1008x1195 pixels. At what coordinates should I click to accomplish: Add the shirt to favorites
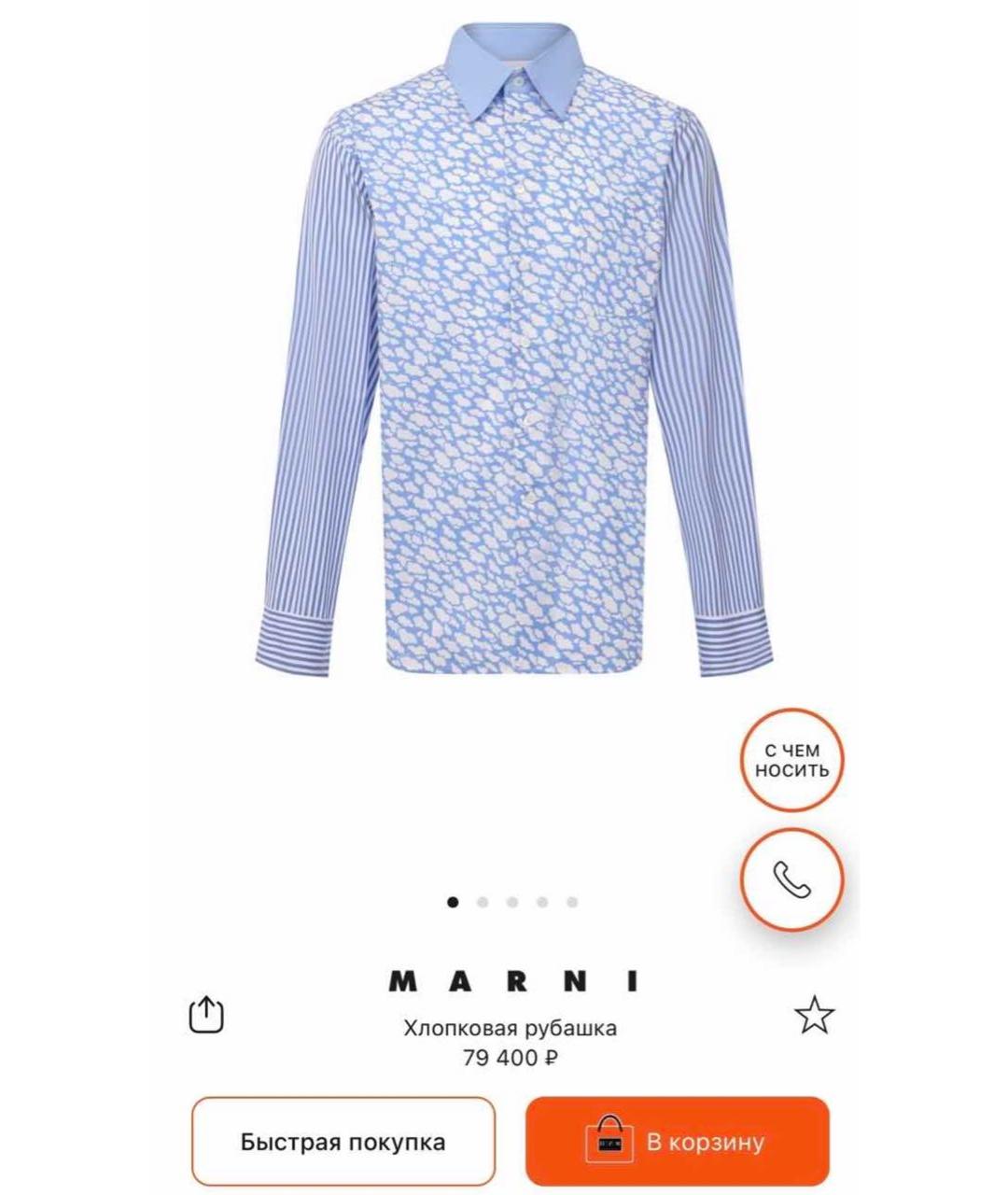(814, 1015)
